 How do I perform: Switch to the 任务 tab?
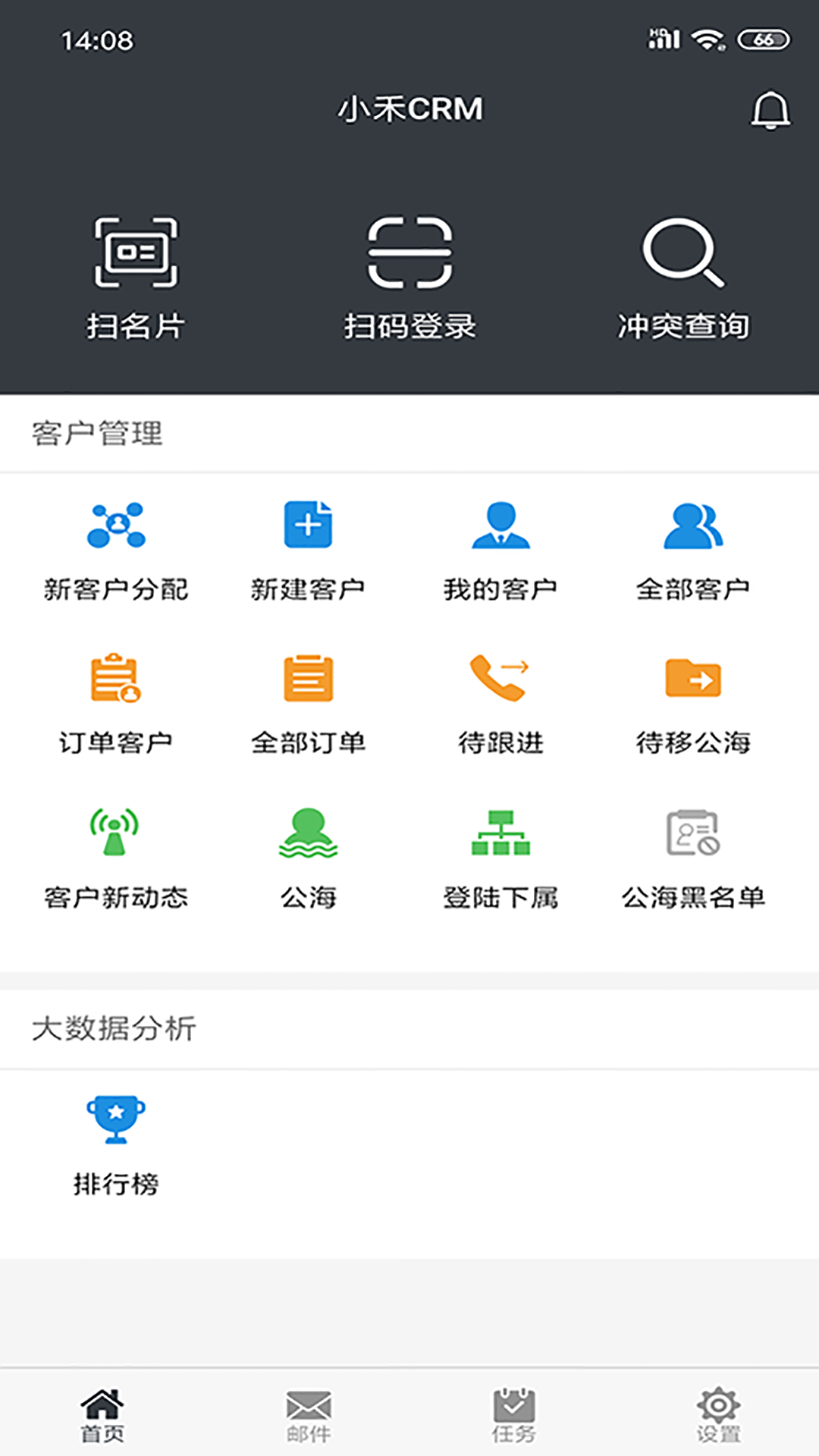[513, 1415]
